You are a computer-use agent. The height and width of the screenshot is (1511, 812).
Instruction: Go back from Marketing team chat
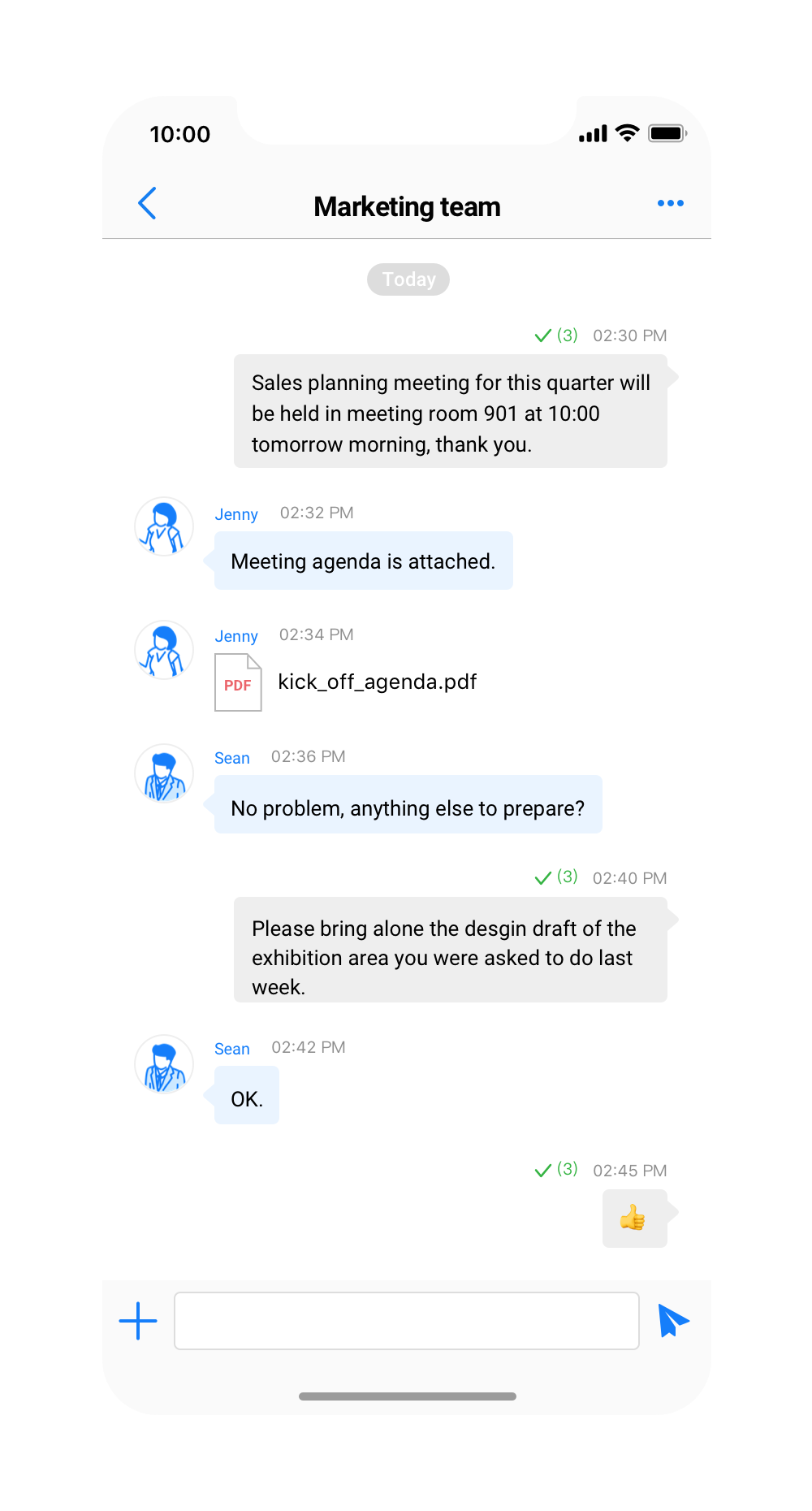pyautogui.click(x=147, y=203)
